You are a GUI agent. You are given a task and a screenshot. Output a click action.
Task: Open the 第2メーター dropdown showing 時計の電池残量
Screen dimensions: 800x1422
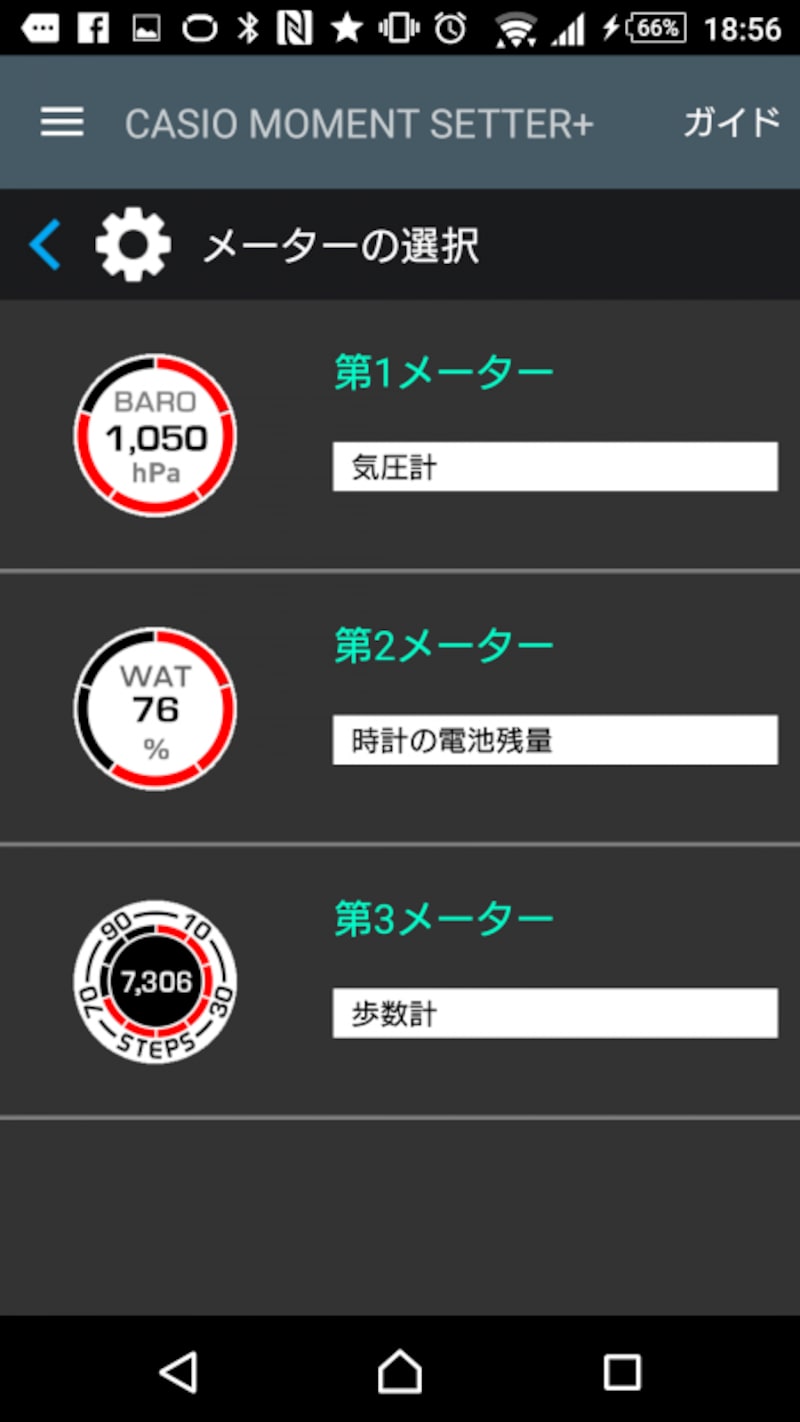(x=554, y=740)
